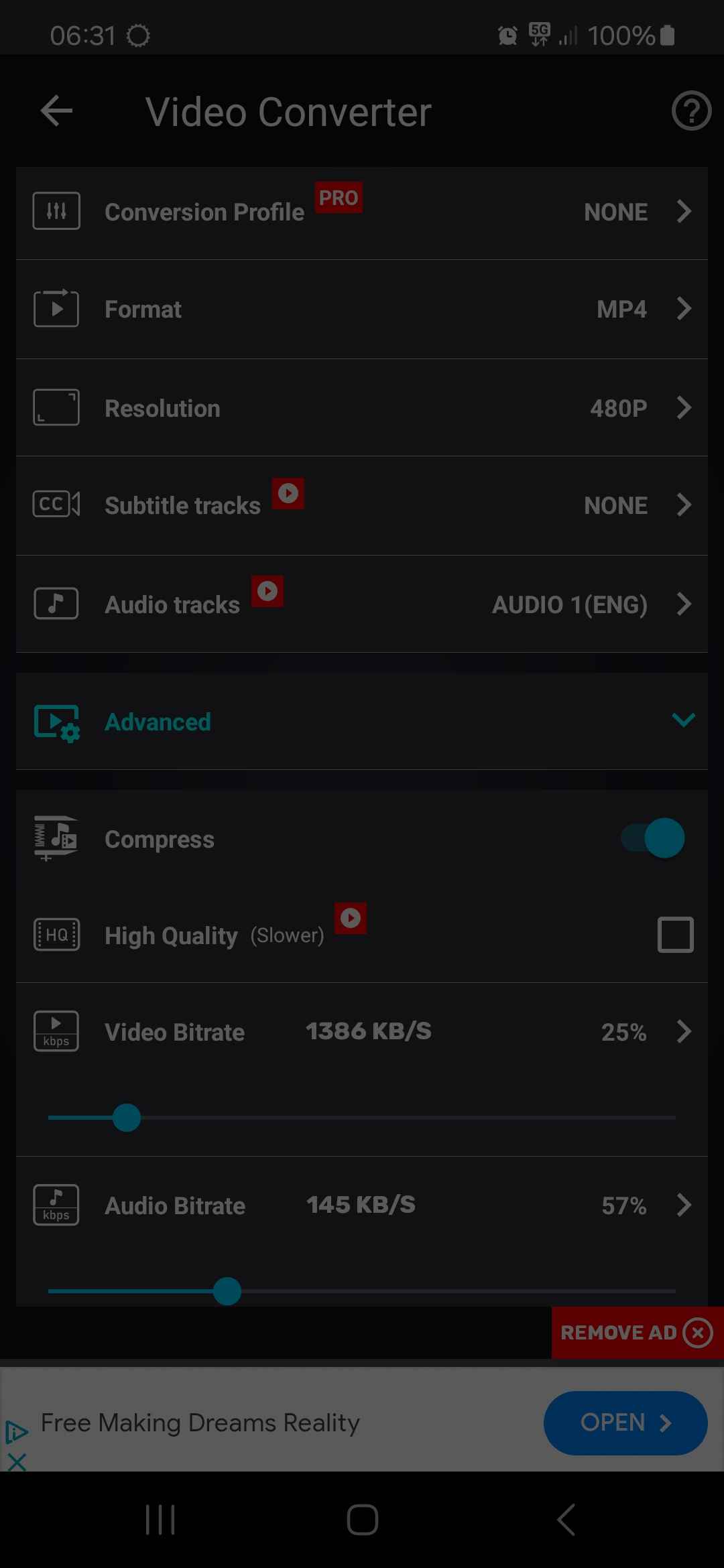The width and height of the screenshot is (724, 1568).
Task: Collapse the Advanced section
Action: point(362,722)
